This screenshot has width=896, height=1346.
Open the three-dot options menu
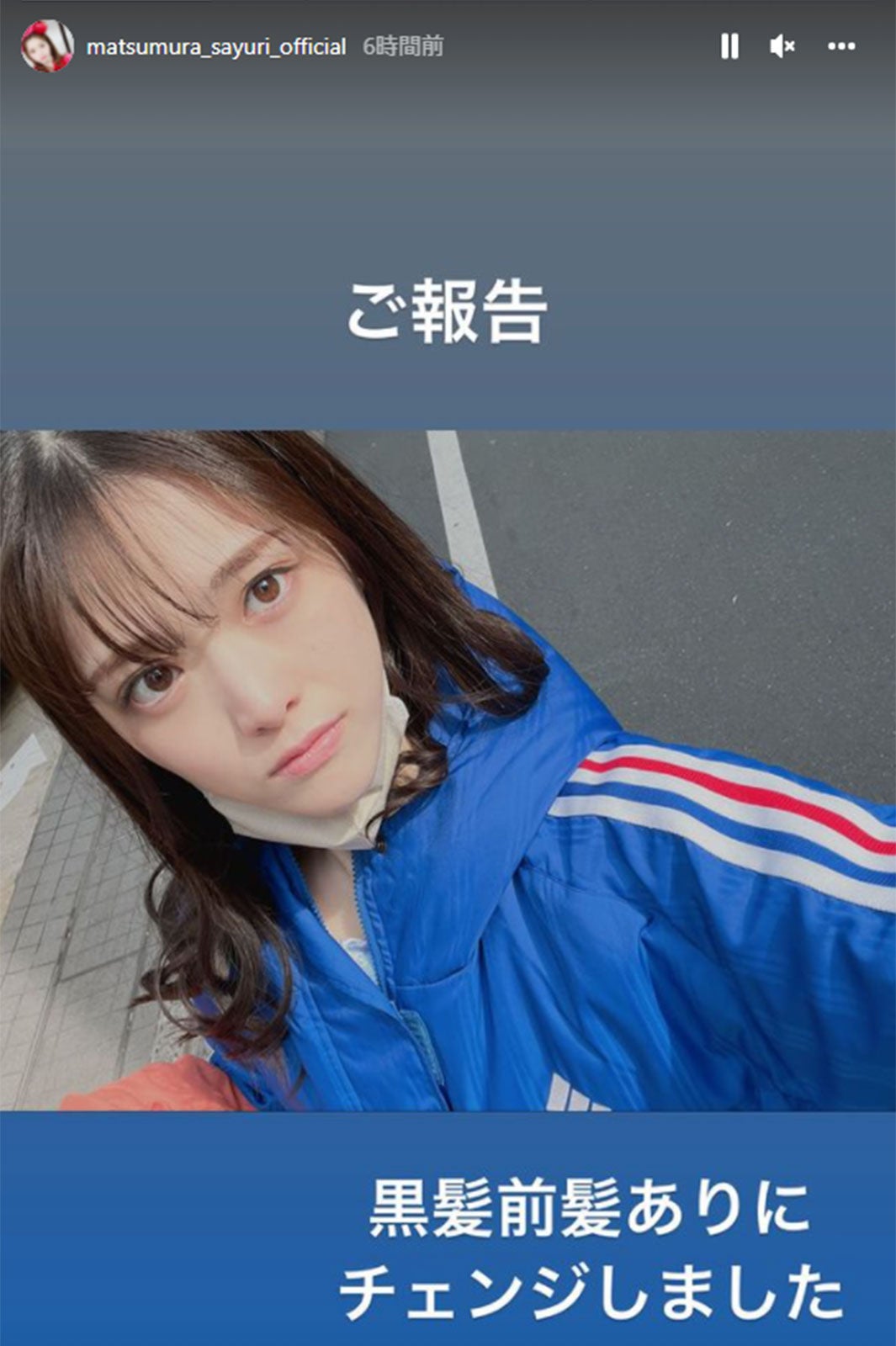pos(841,46)
